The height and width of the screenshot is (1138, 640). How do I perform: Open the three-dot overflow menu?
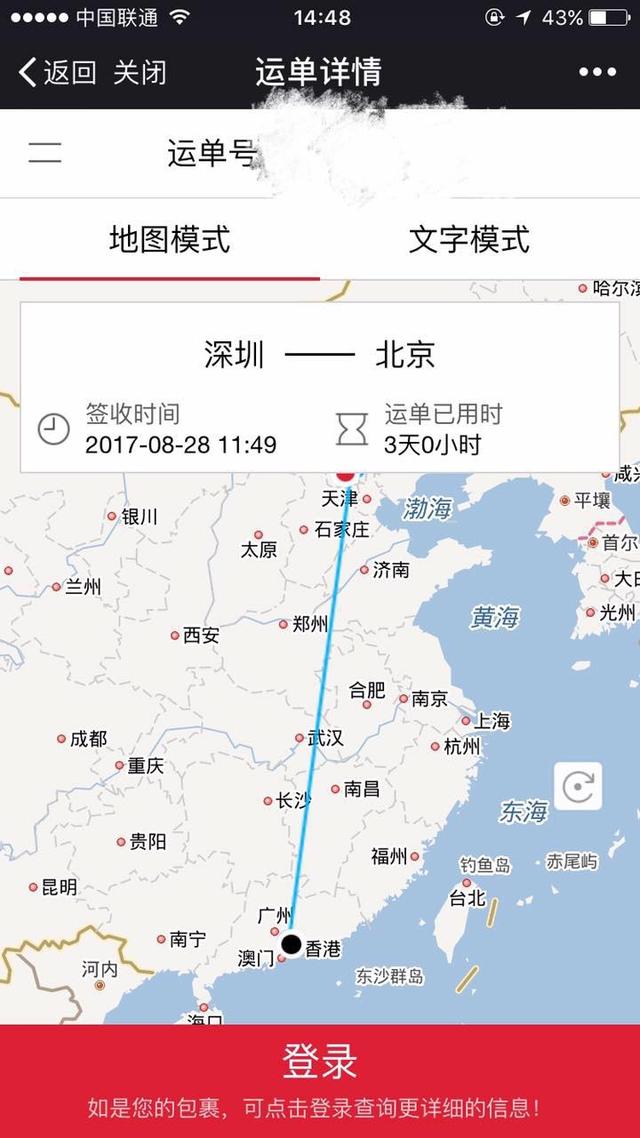coord(597,72)
